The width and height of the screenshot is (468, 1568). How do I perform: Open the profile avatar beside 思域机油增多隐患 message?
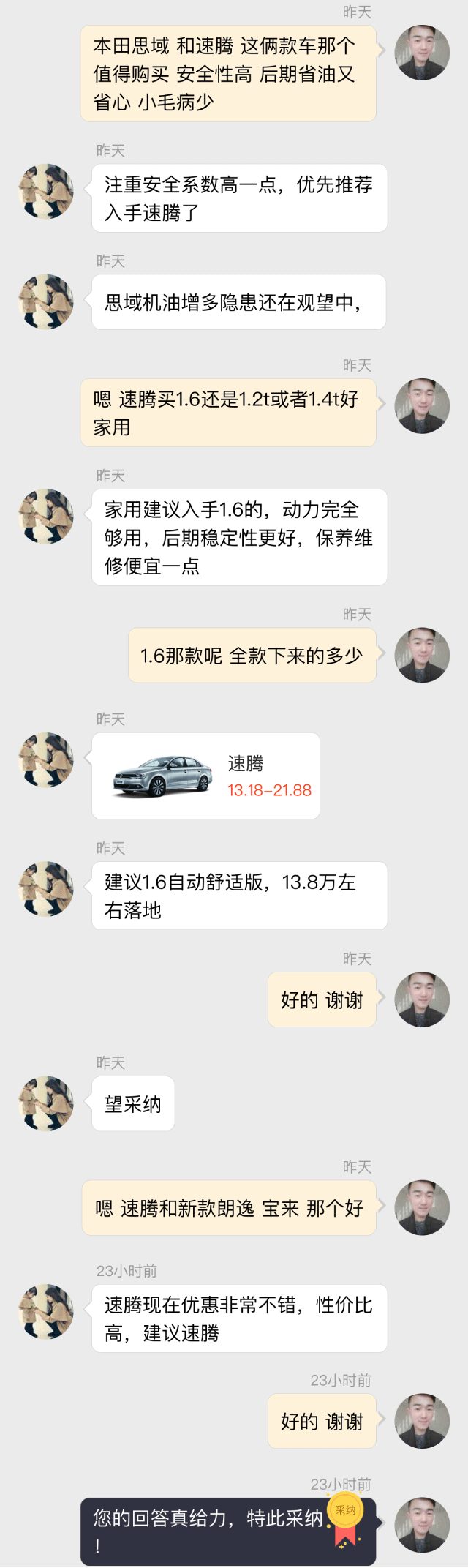[46, 301]
